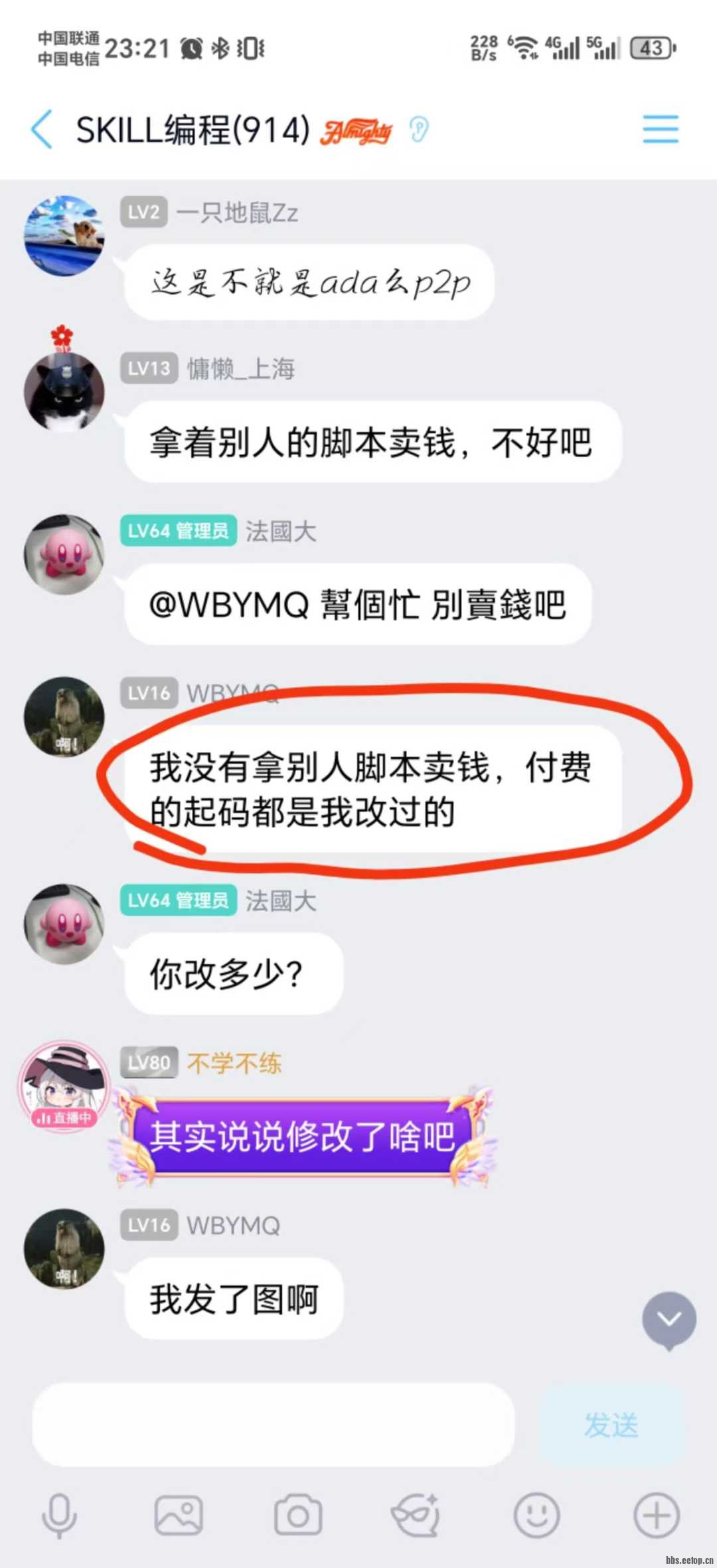
Task: Tap the Bluetooth icon in the status bar
Action: pyautogui.click(x=219, y=48)
